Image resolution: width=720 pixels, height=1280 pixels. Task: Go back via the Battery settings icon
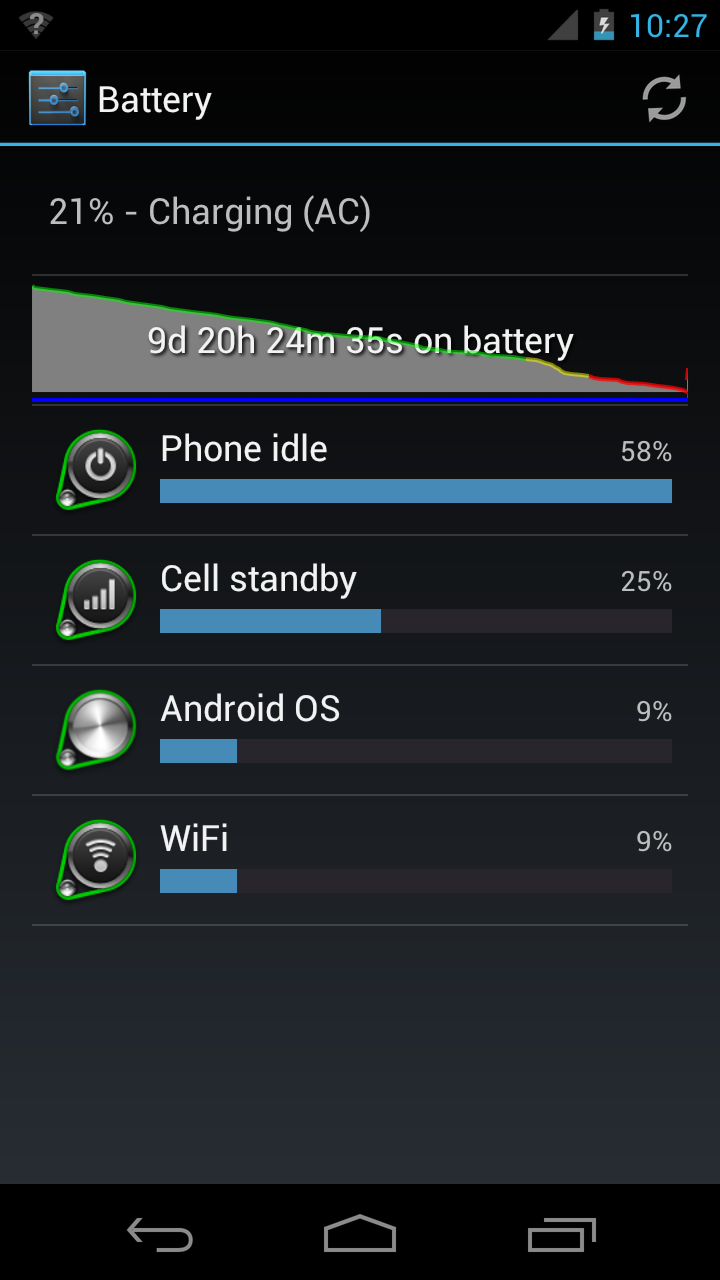[x=57, y=99]
